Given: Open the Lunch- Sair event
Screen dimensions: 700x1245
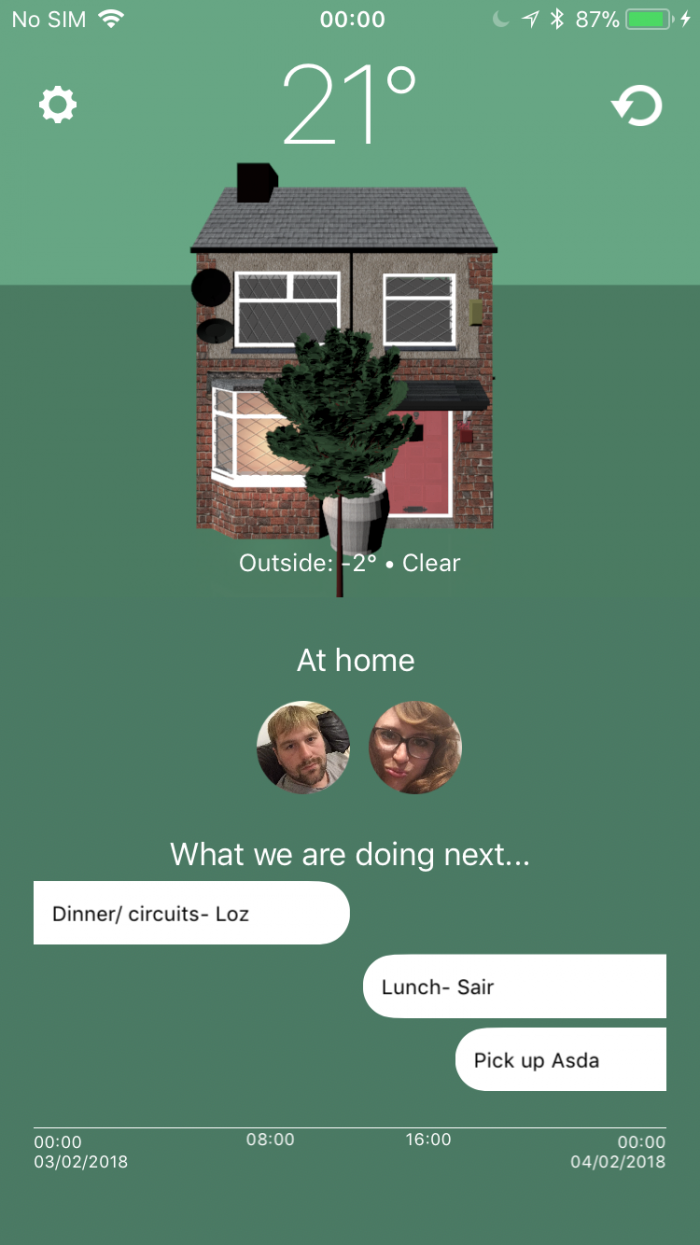Looking at the screenshot, I should pos(514,986).
